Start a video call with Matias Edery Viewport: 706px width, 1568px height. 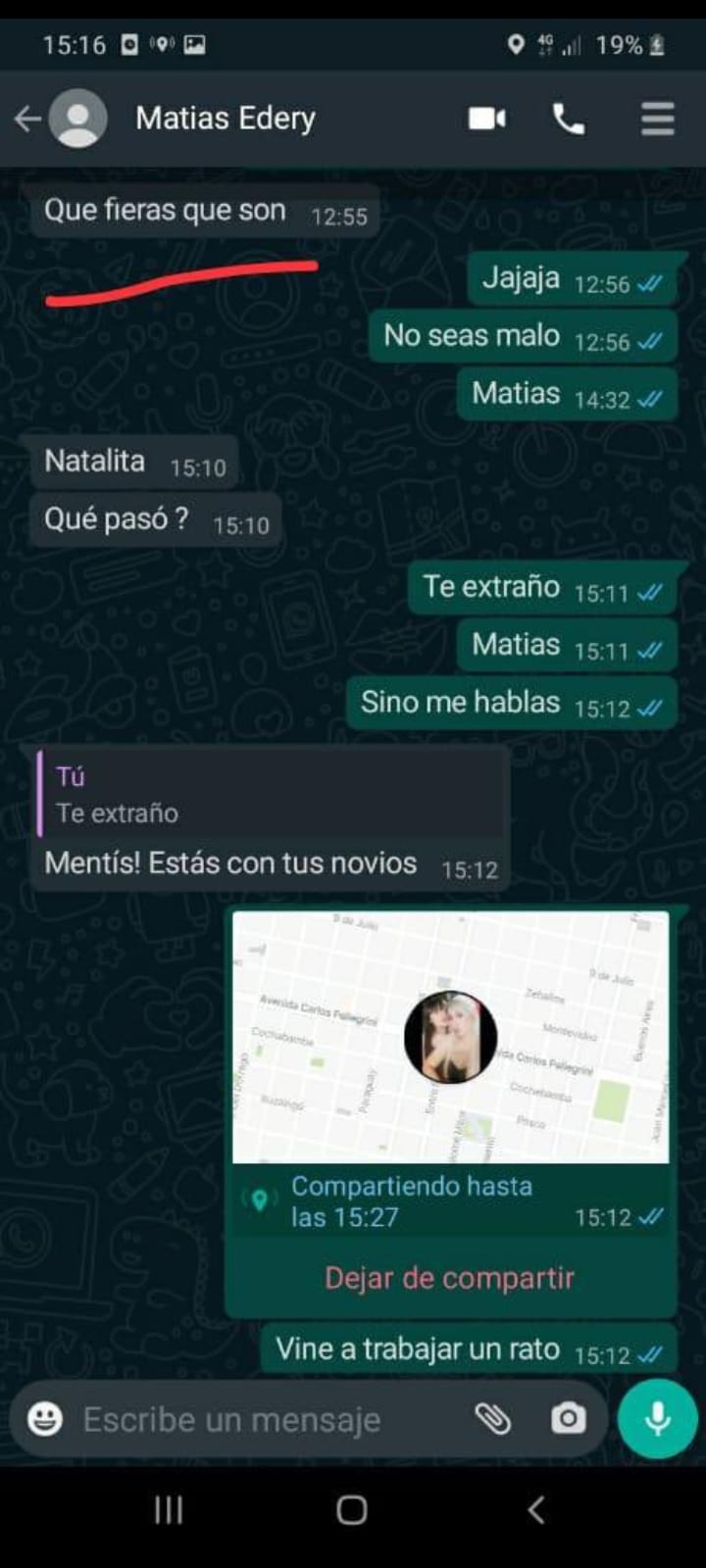click(x=487, y=119)
